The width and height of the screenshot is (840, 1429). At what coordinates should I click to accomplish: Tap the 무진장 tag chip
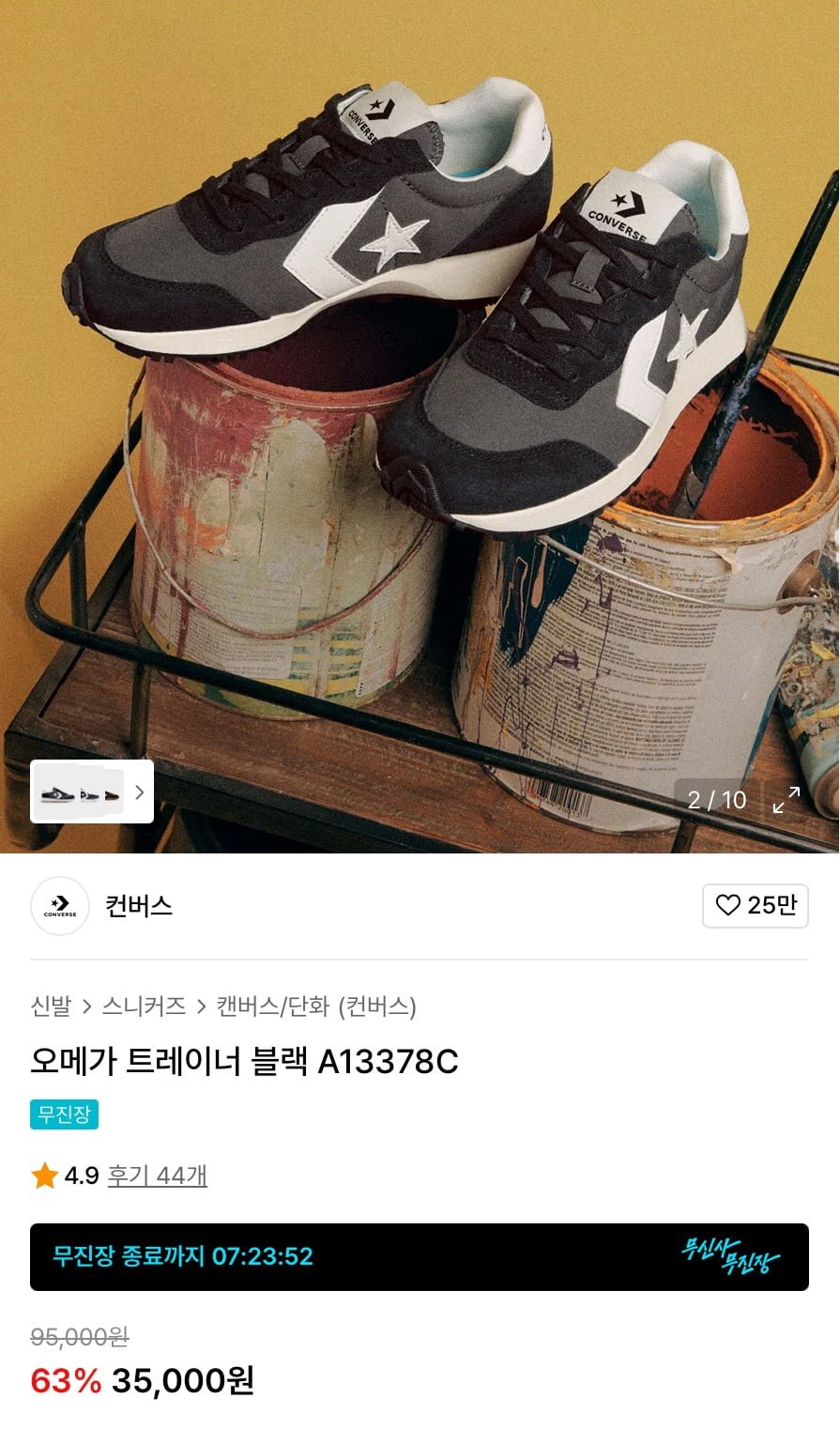click(x=64, y=1114)
